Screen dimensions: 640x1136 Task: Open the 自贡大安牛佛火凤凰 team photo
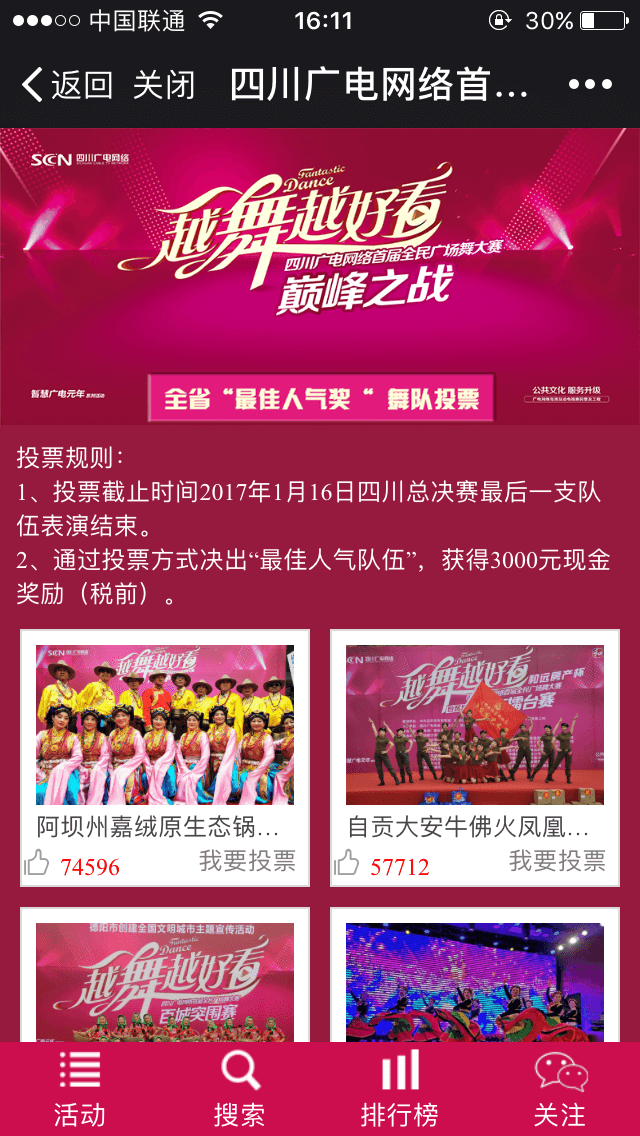[475, 724]
